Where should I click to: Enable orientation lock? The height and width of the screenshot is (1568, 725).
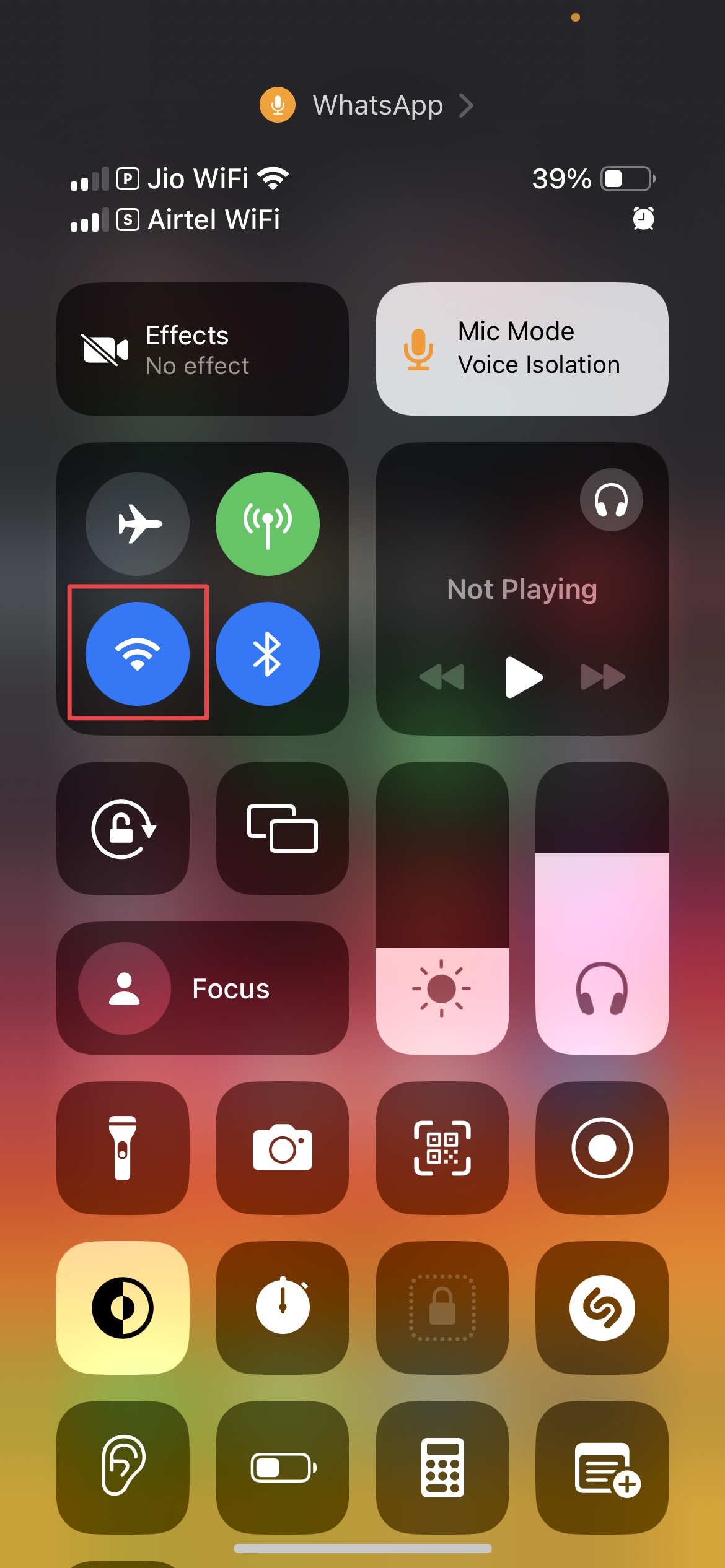(x=122, y=830)
